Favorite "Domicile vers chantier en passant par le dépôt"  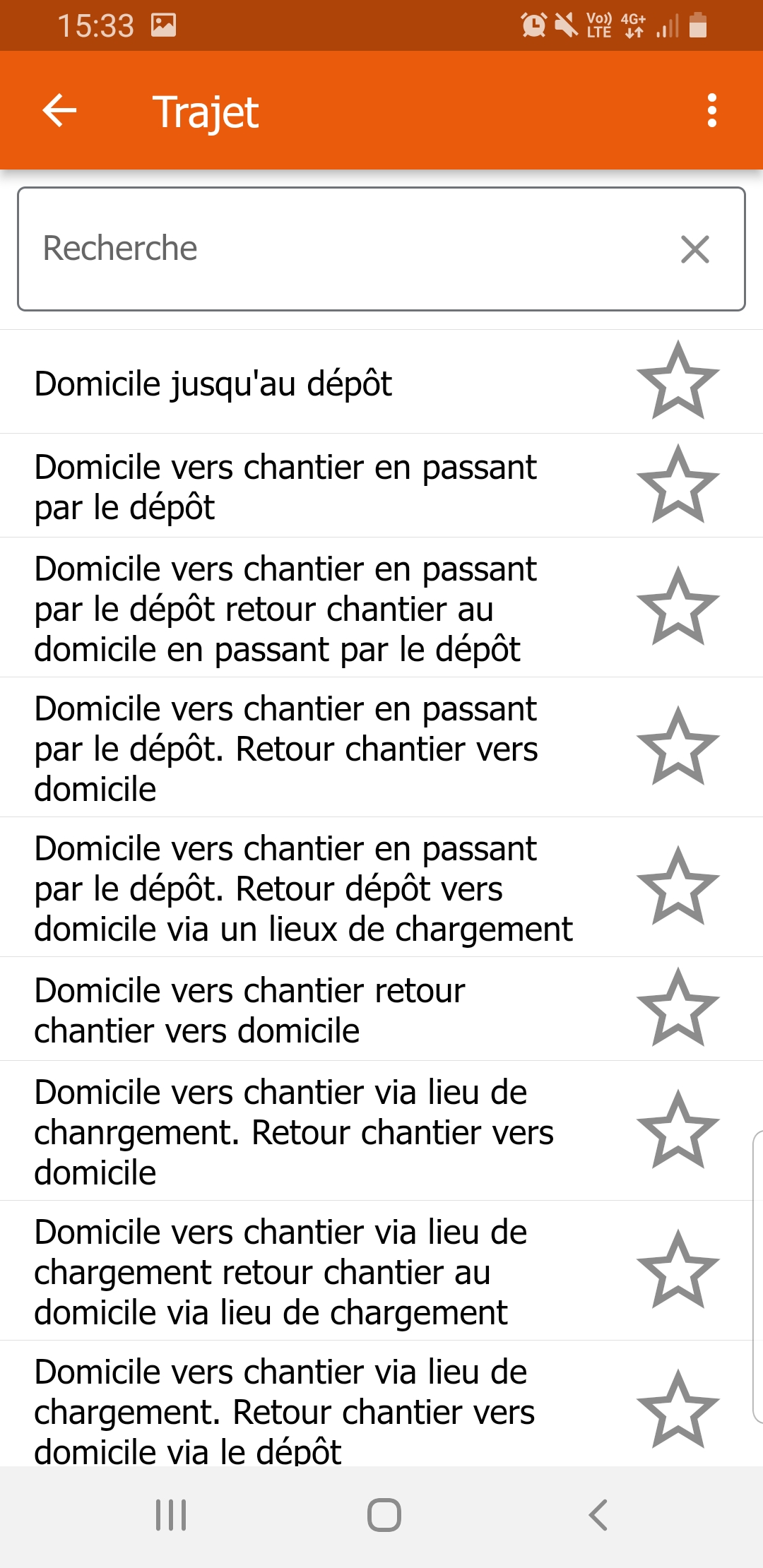point(678,485)
